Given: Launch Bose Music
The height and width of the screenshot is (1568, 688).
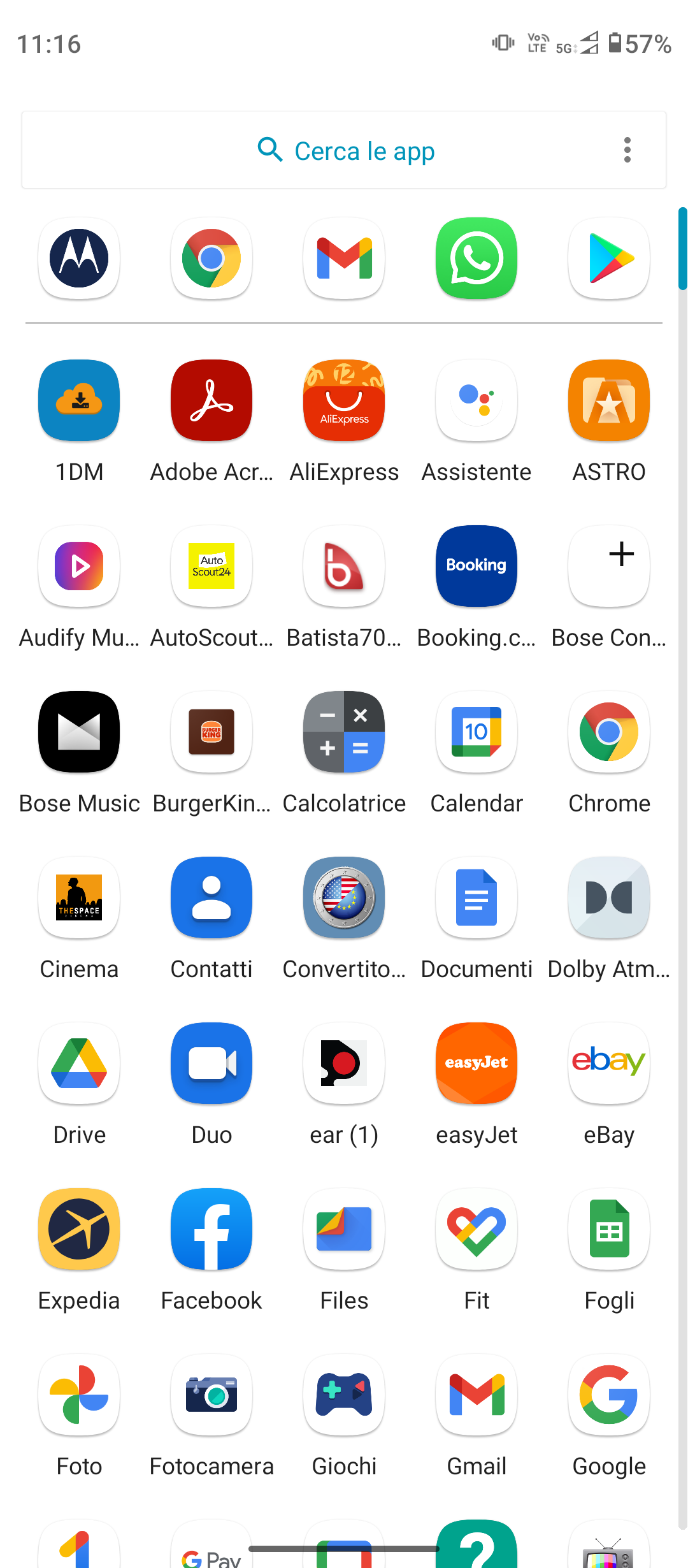Looking at the screenshot, I should click(79, 732).
